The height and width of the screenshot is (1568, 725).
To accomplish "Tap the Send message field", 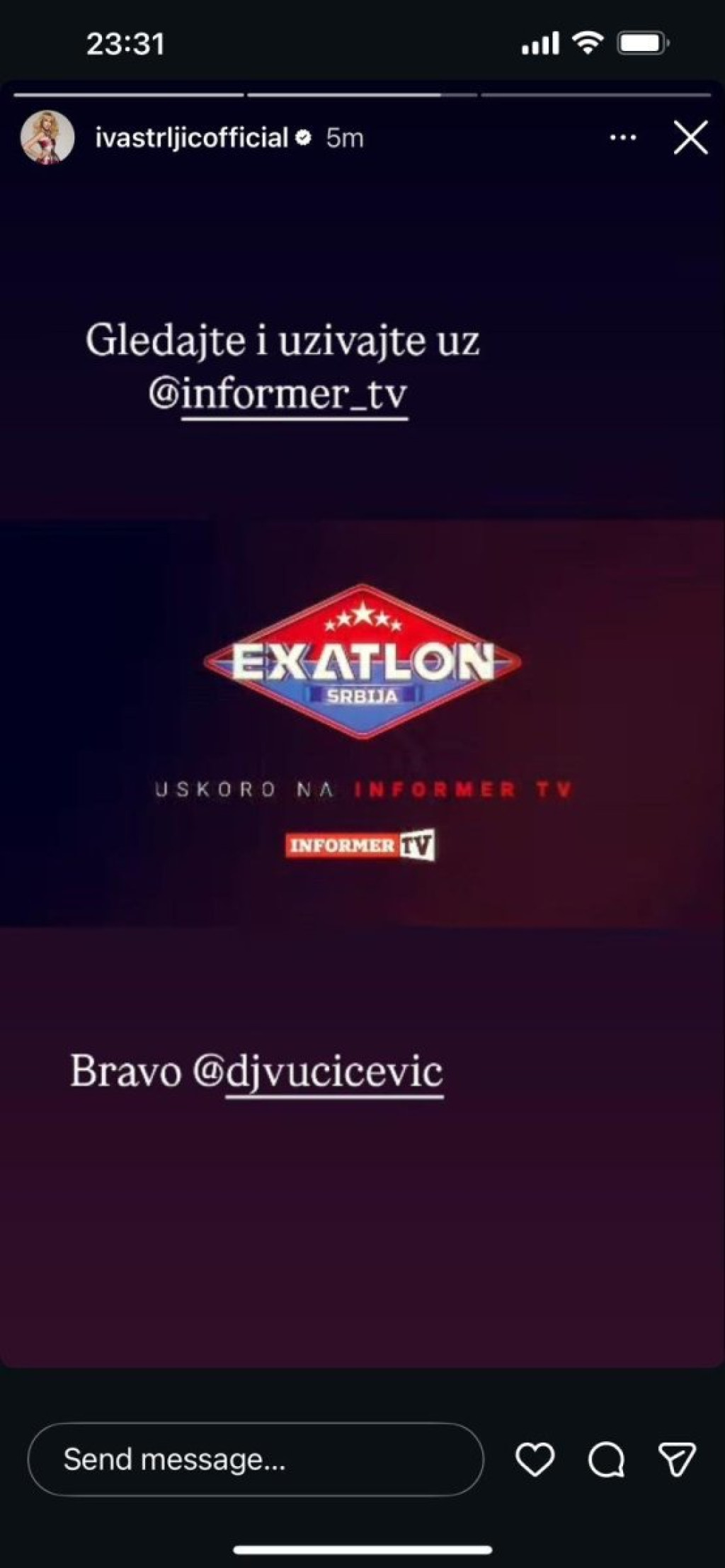I will [x=255, y=1459].
